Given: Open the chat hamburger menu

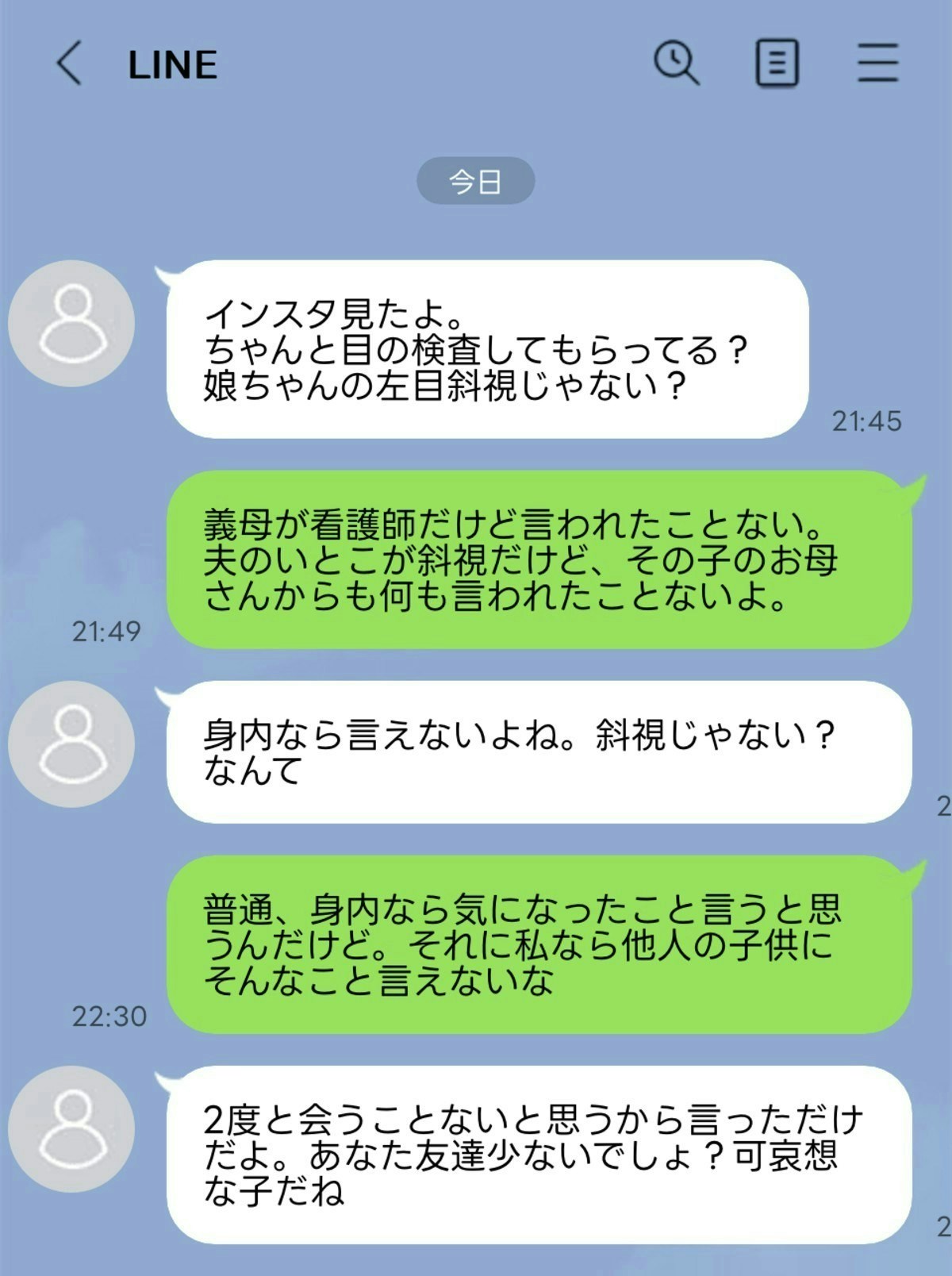Looking at the screenshot, I should (x=877, y=63).
